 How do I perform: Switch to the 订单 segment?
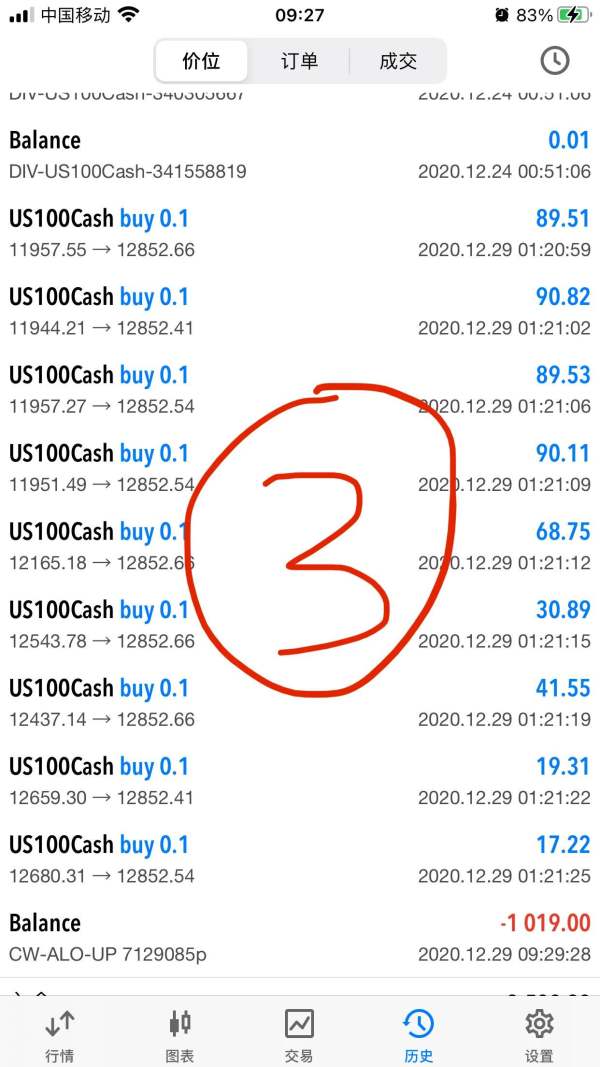click(x=299, y=61)
